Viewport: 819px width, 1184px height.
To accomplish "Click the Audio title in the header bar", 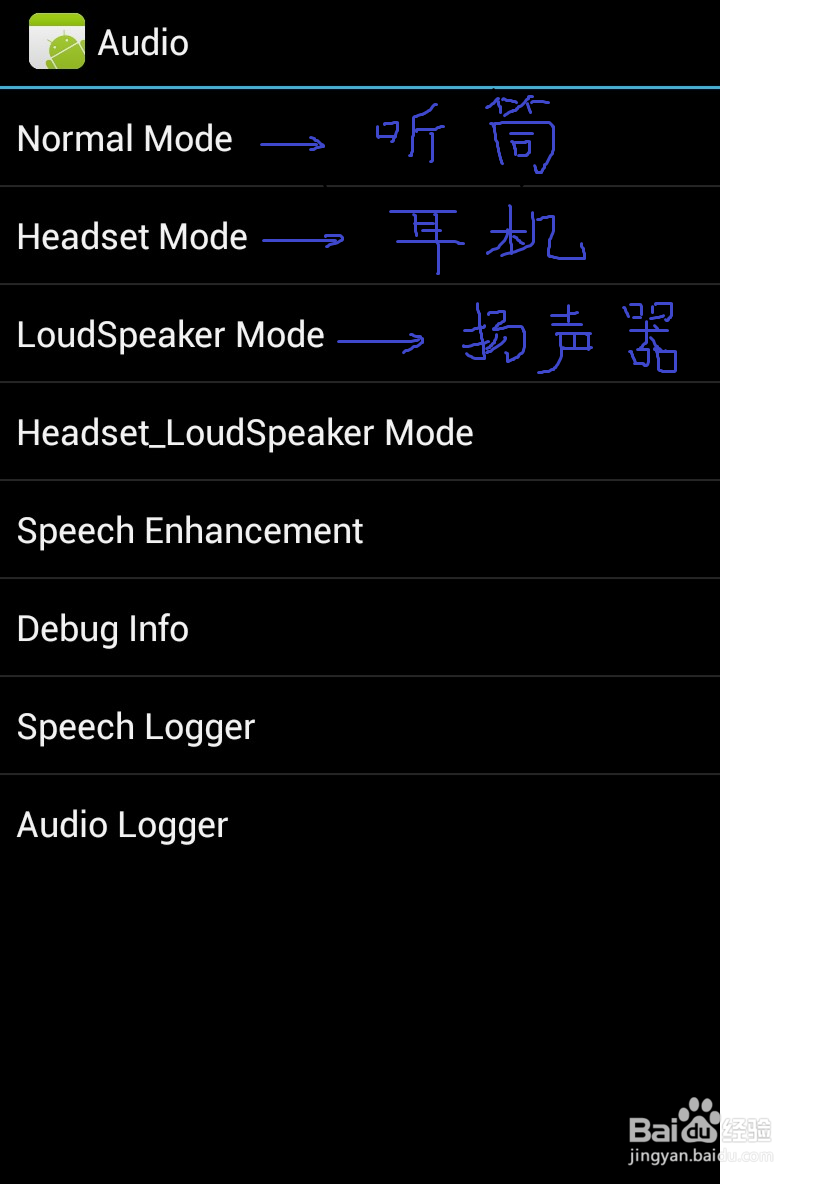I will (142, 42).
